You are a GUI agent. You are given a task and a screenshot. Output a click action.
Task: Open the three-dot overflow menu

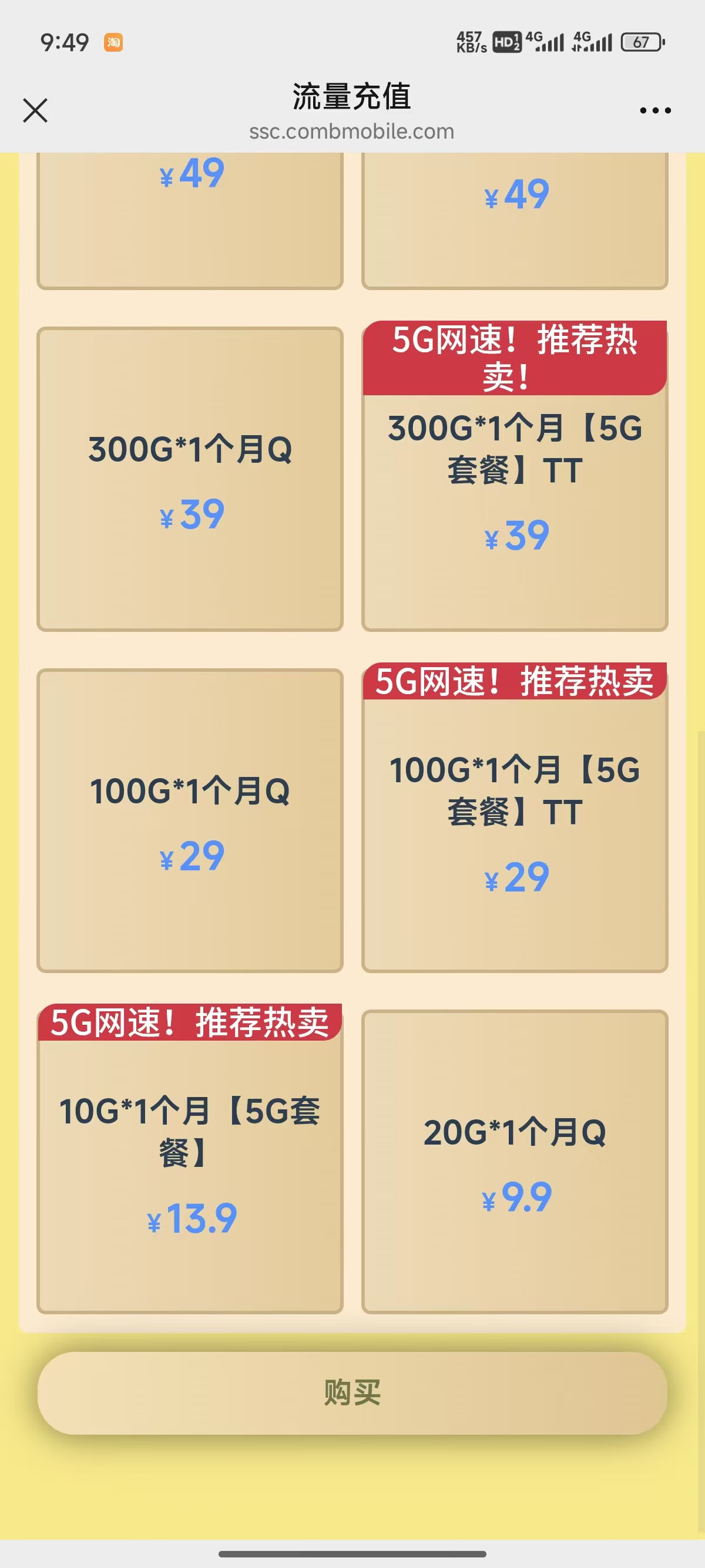(655, 111)
